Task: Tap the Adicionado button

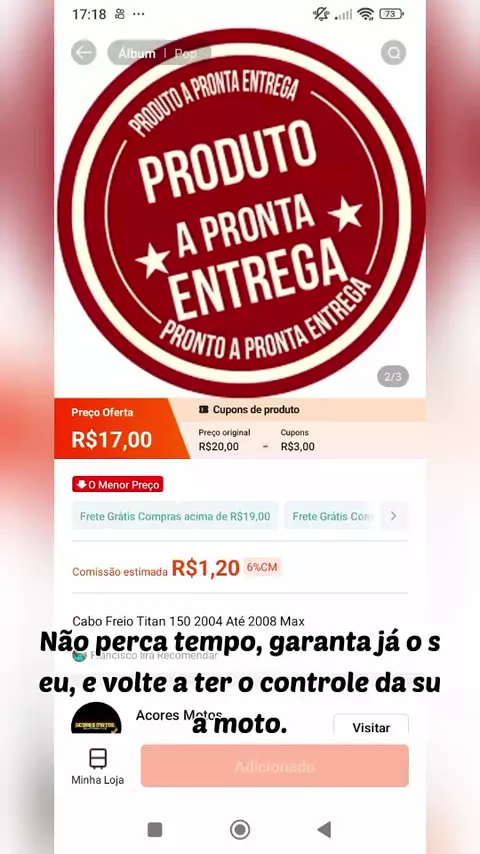Action: pyautogui.click(x=275, y=766)
